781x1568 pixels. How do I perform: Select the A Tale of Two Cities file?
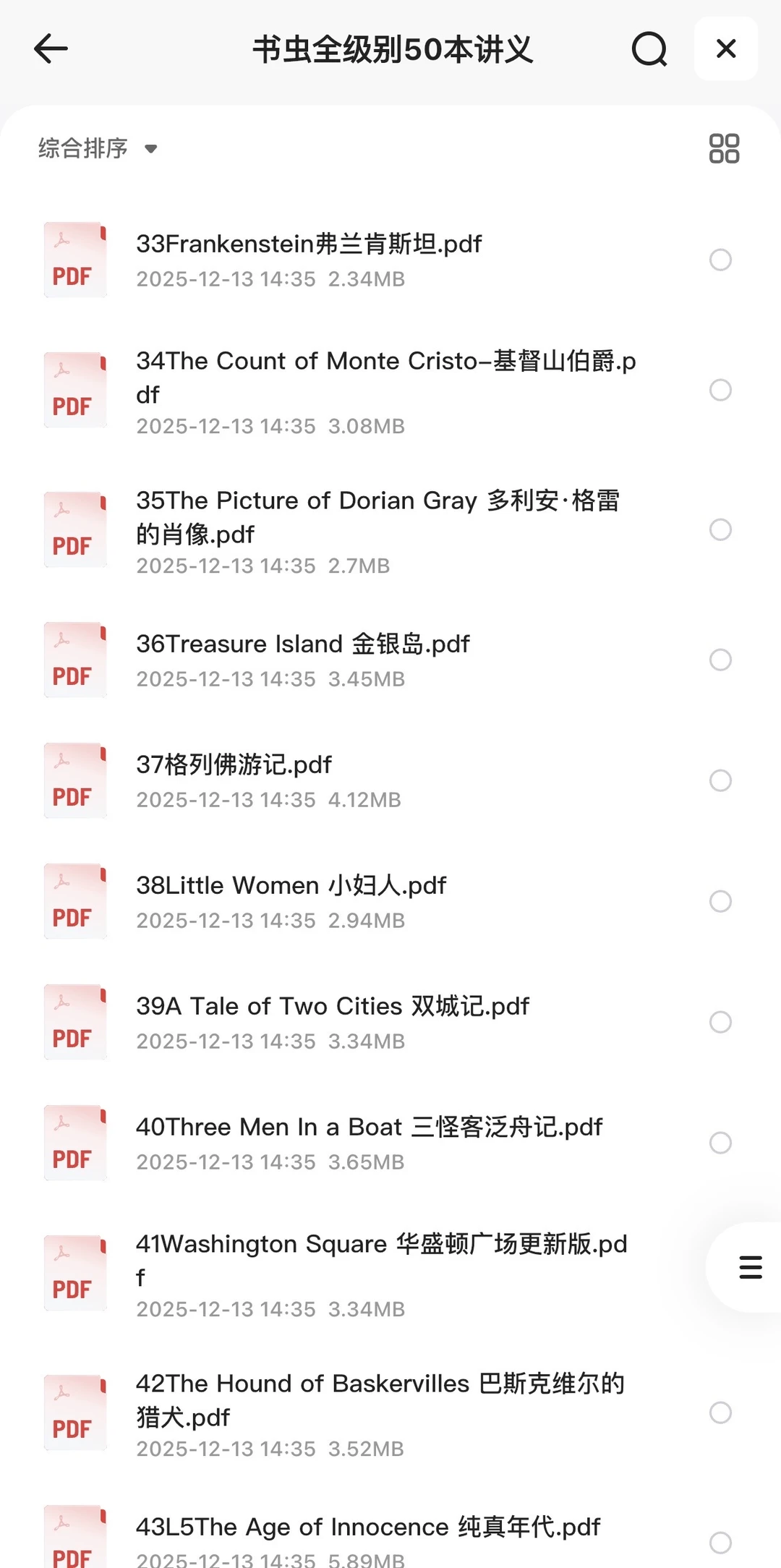click(x=720, y=1022)
